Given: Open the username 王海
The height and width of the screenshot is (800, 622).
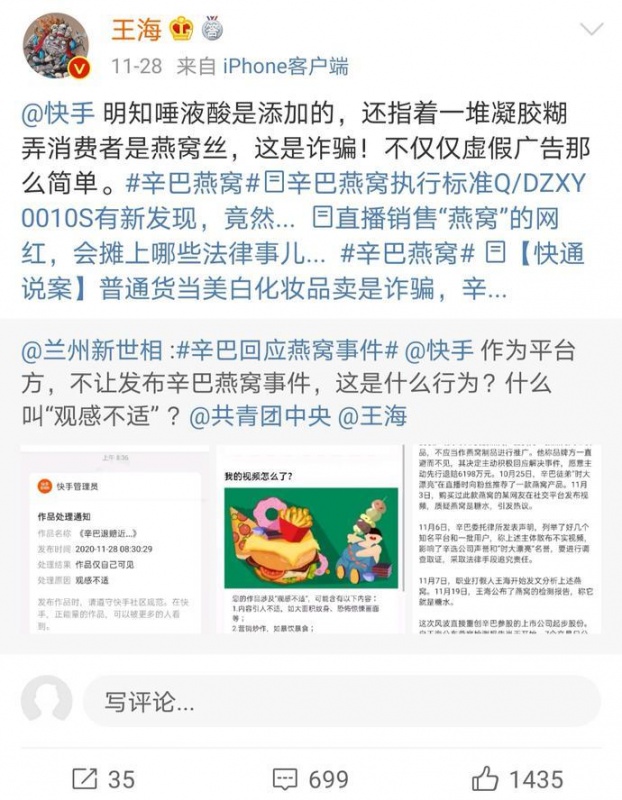Looking at the screenshot, I should tap(136, 29).
